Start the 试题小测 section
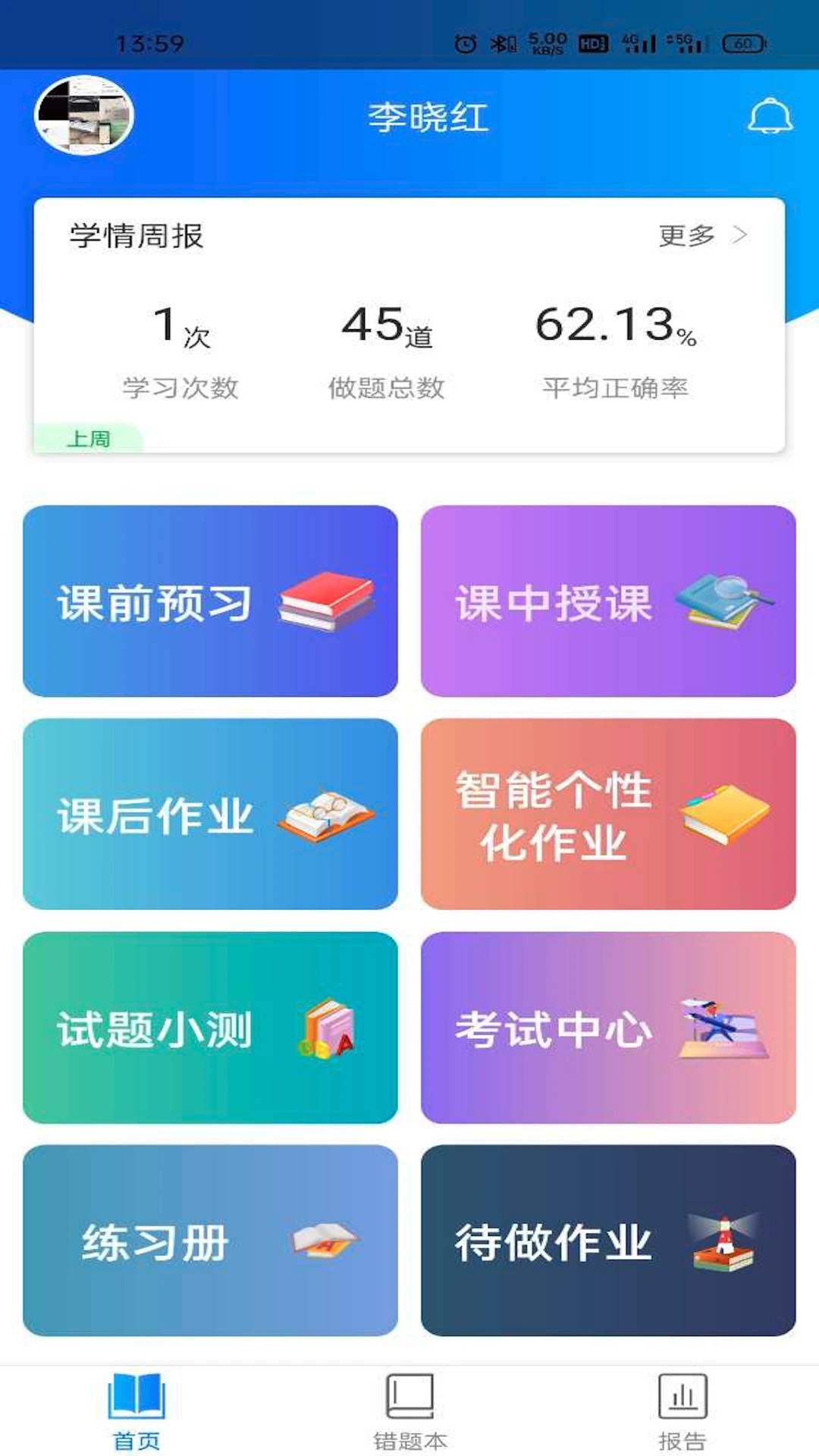 pos(210,1028)
